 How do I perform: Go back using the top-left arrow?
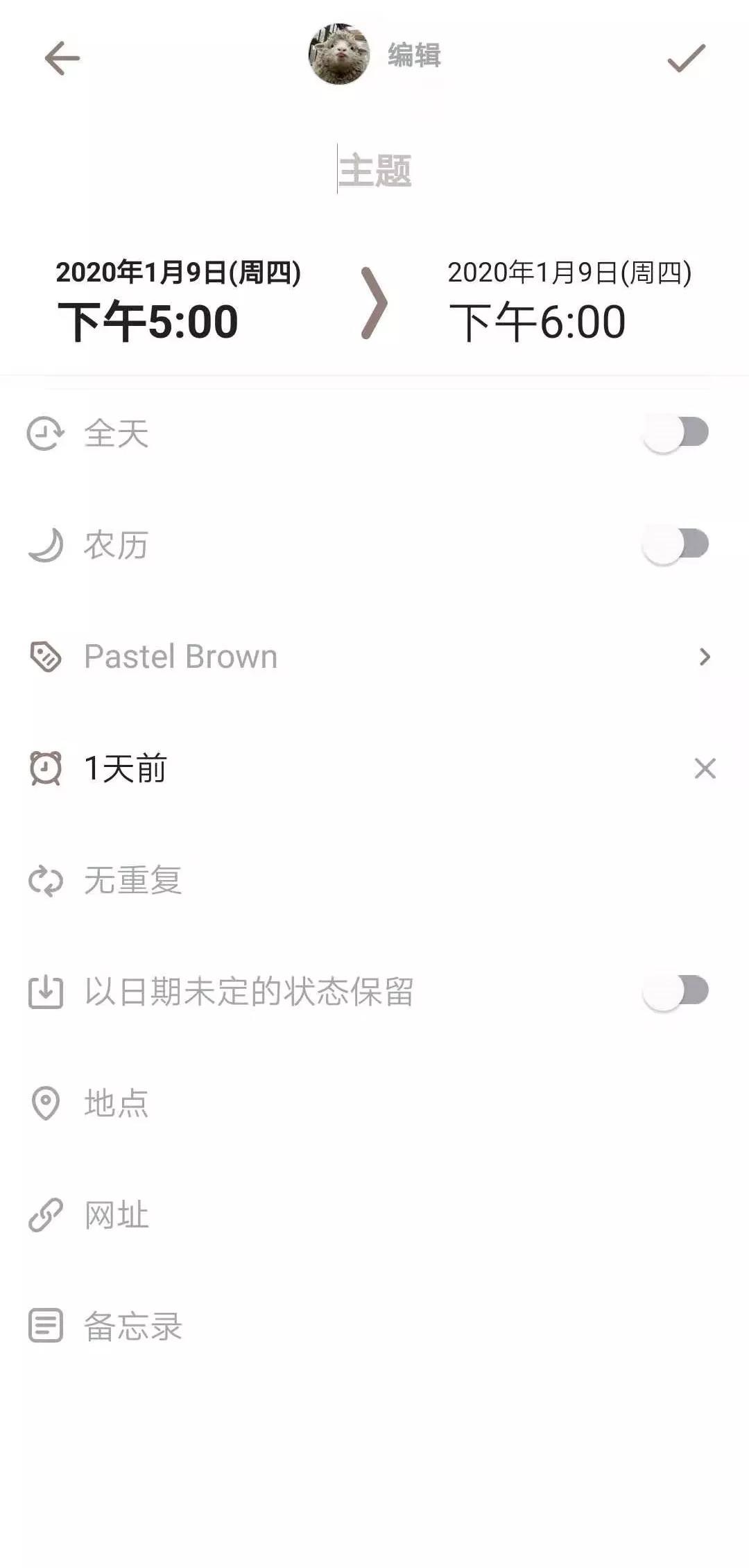pyautogui.click(x=62, y=58)
